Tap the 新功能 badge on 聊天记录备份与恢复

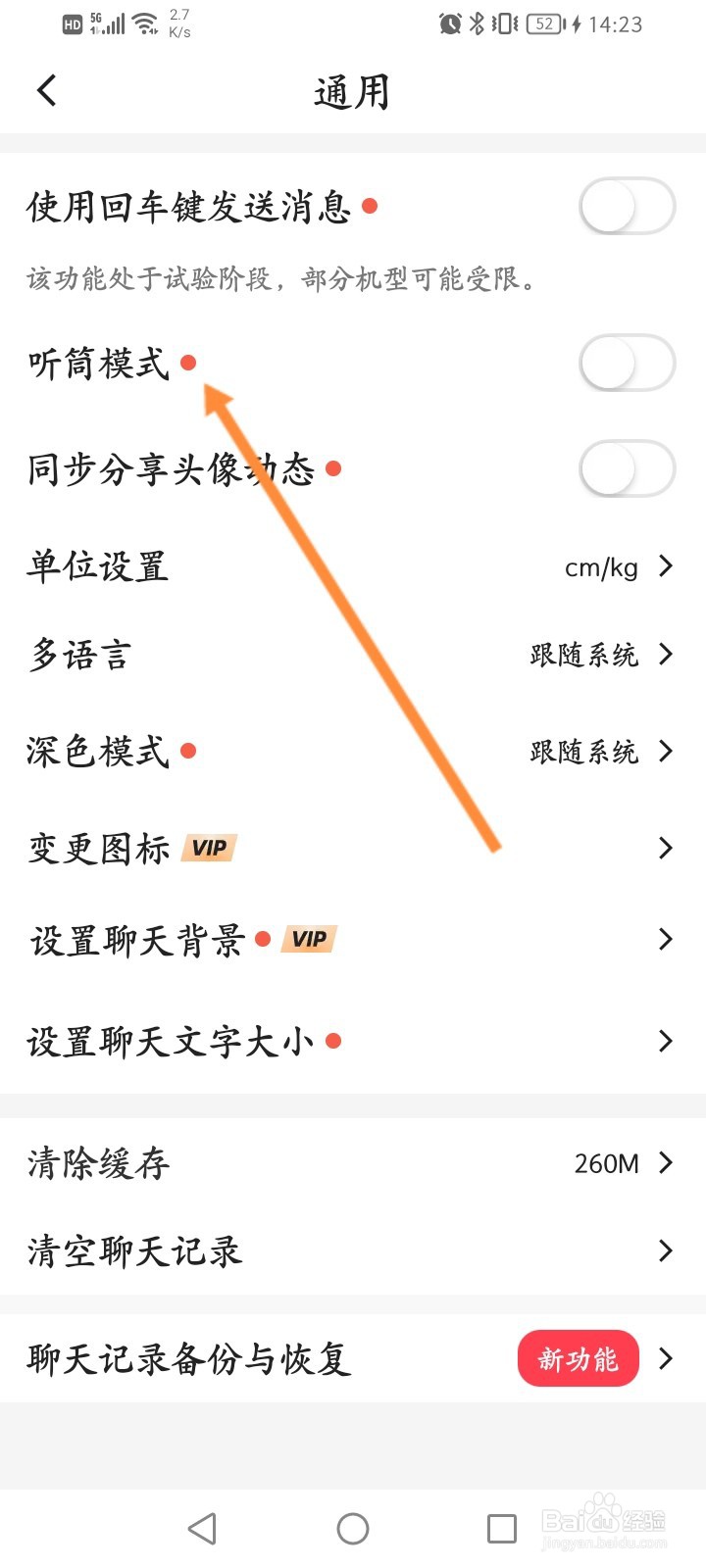(x=578, y=1358)
